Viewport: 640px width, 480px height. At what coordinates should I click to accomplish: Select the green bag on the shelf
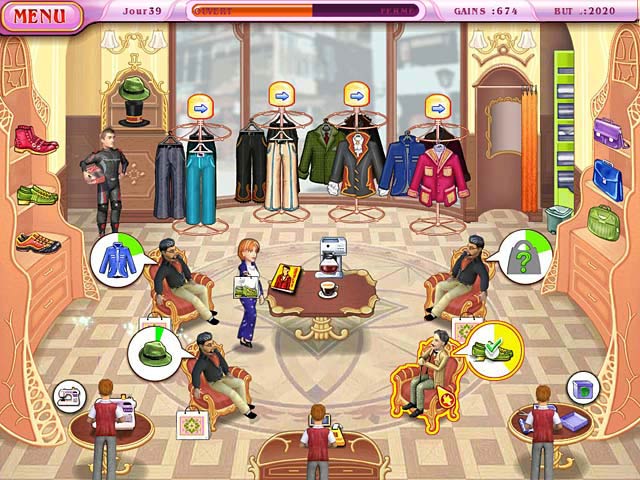[x=603, y=222]
